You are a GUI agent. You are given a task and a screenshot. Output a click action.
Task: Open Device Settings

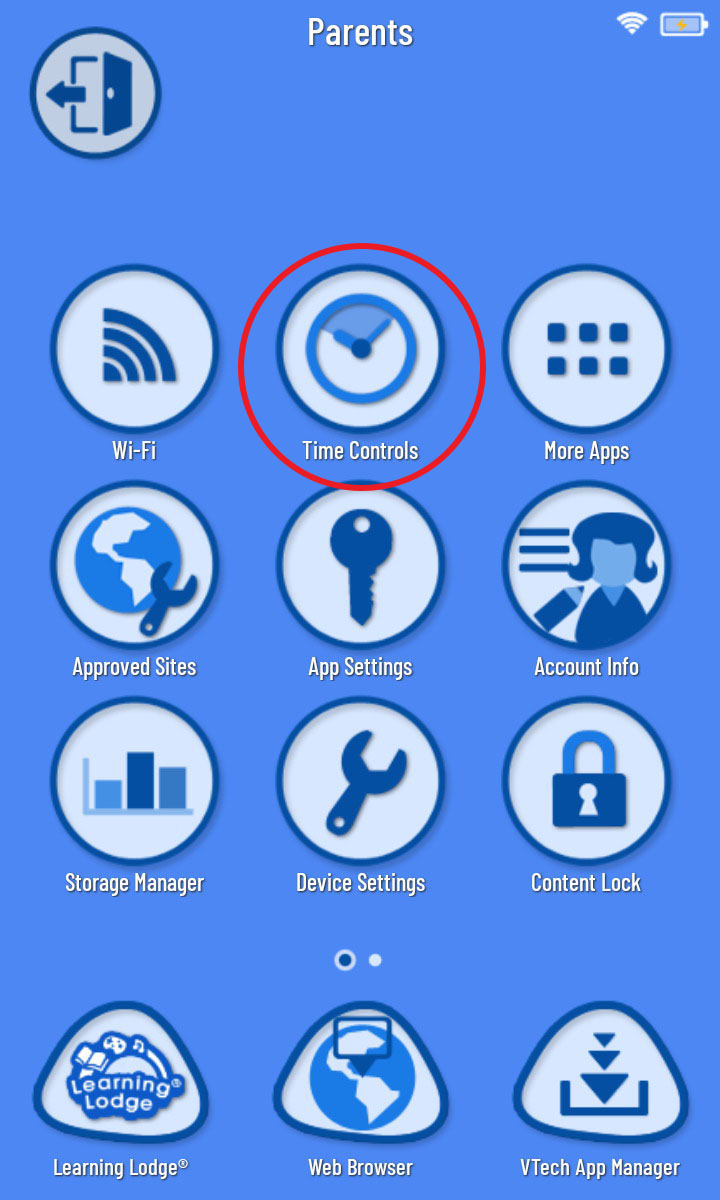pyautogui.click(x=360, y=781)
